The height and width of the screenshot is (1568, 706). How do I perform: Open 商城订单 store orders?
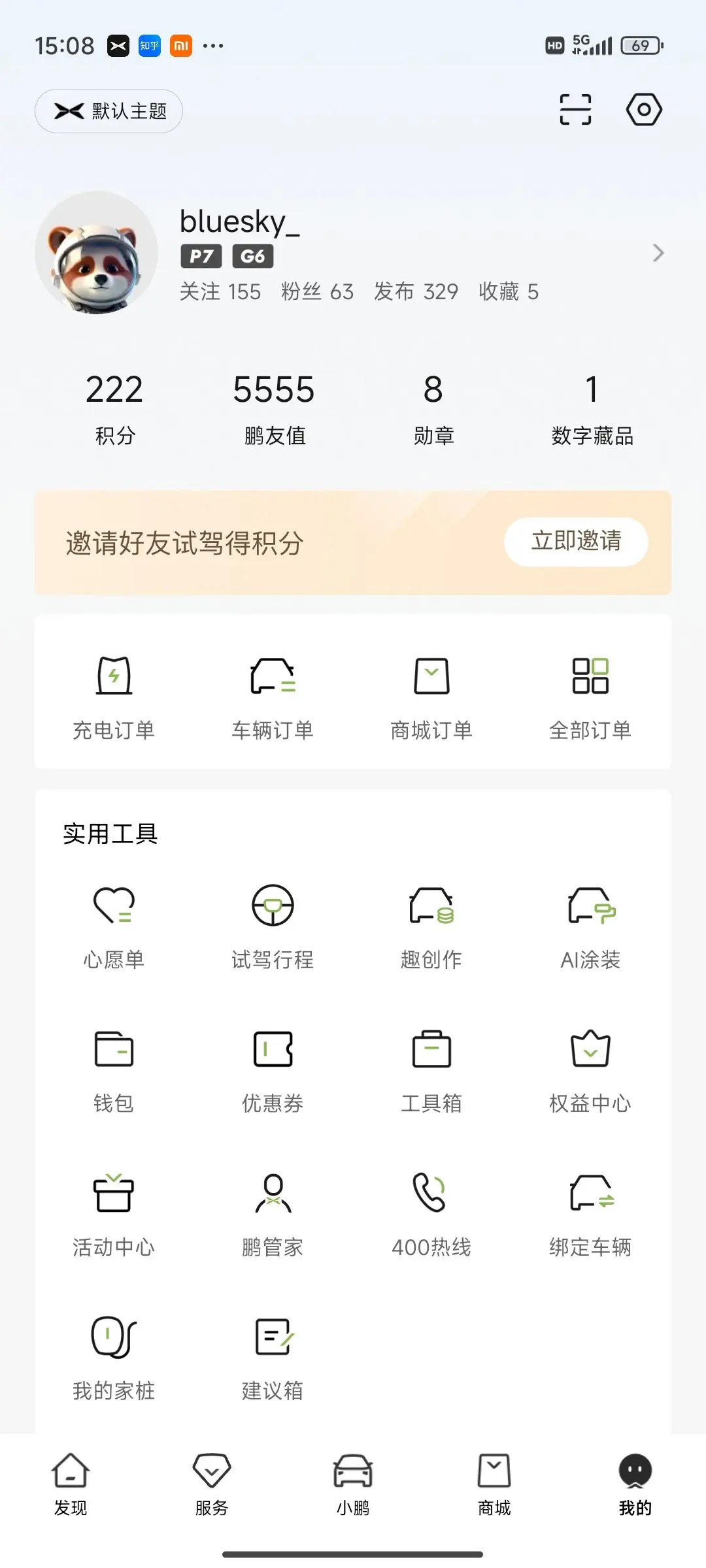(x=431, y=696)
